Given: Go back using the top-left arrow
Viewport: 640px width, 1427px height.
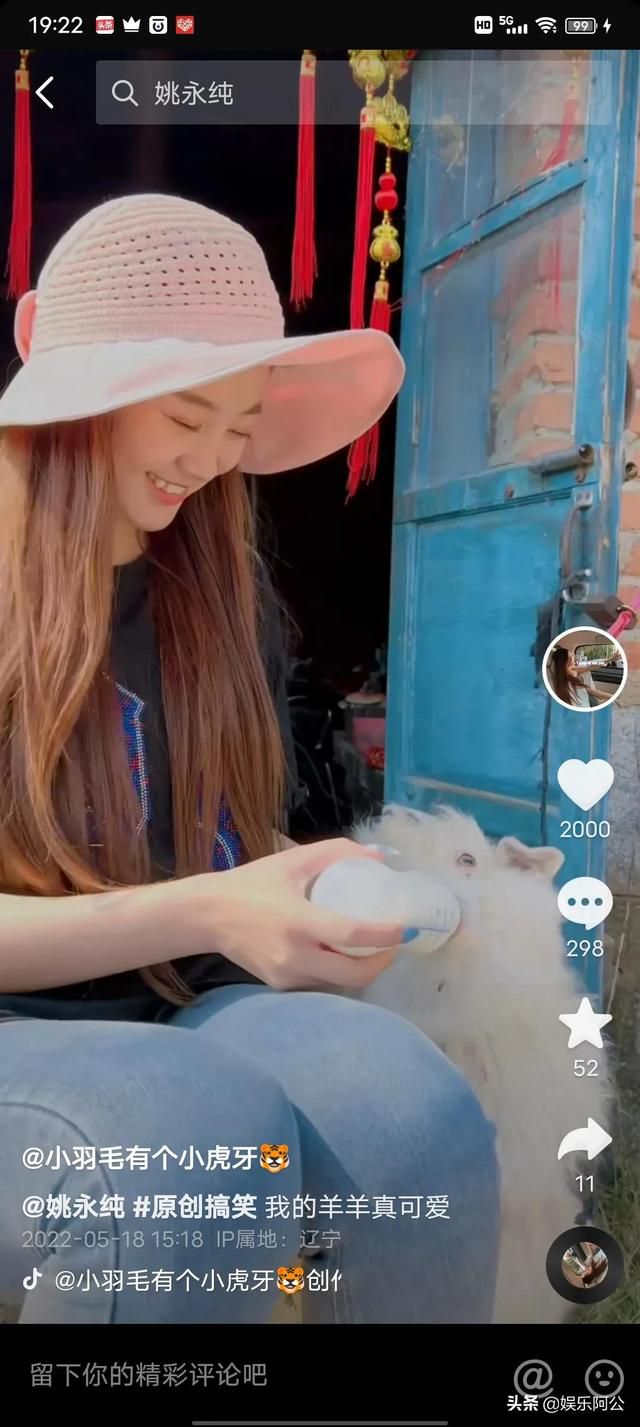Looking at the screenshot, I should point(44,93).
